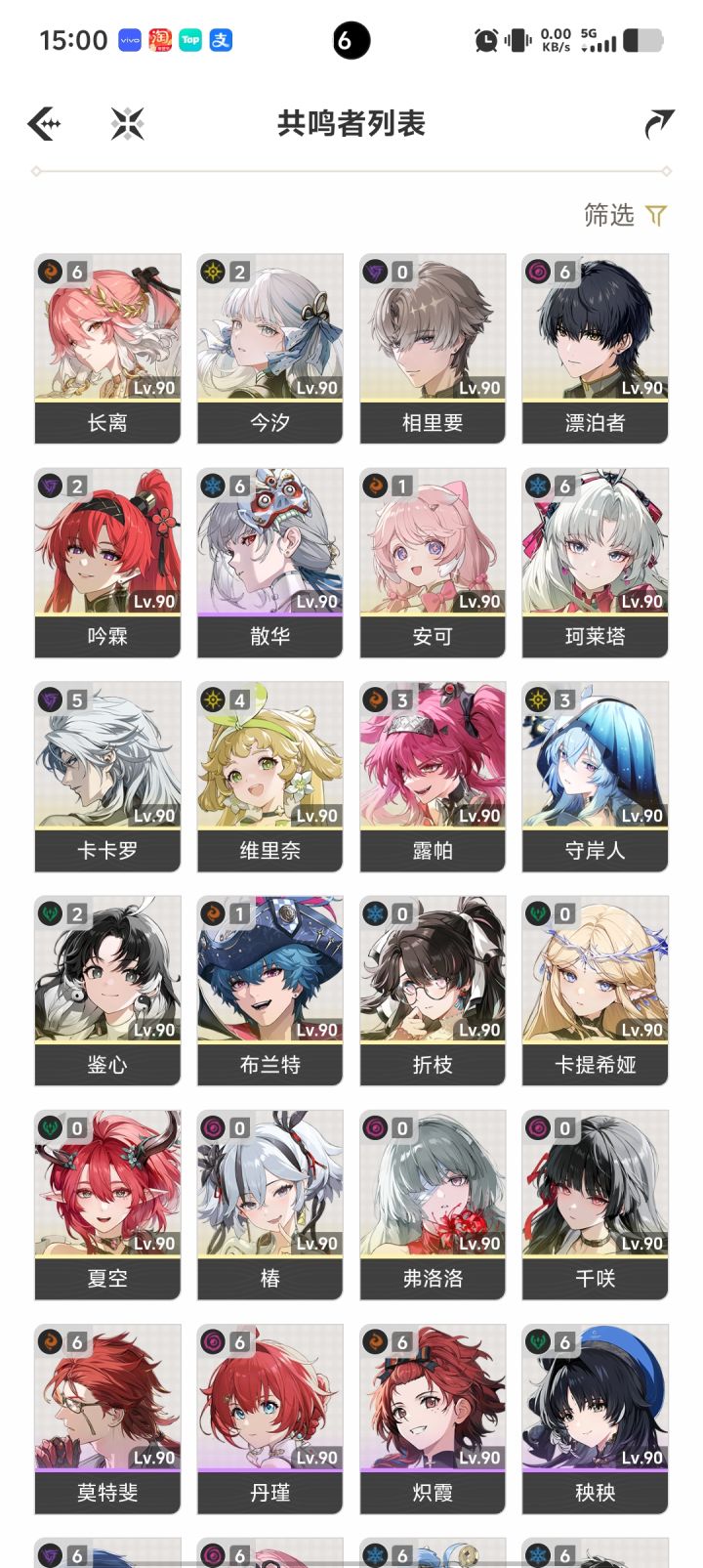Click the fusion element badge on 布兰特's card
703x1568 pixels.
click(x=211, y=913)
